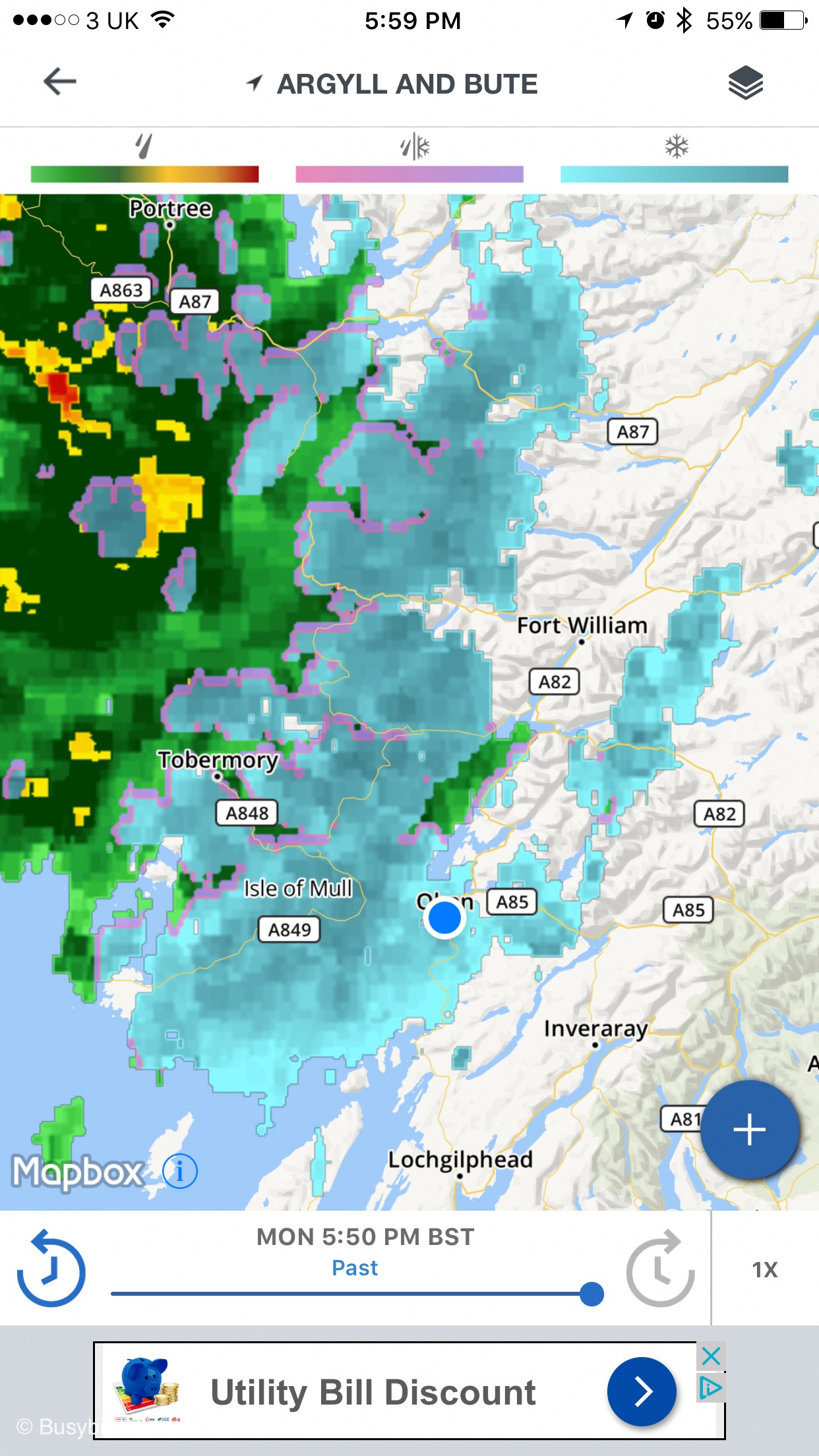Rewind the radar to past frames
This screenshot has height=1456, width=819.
click(51, 1268)
